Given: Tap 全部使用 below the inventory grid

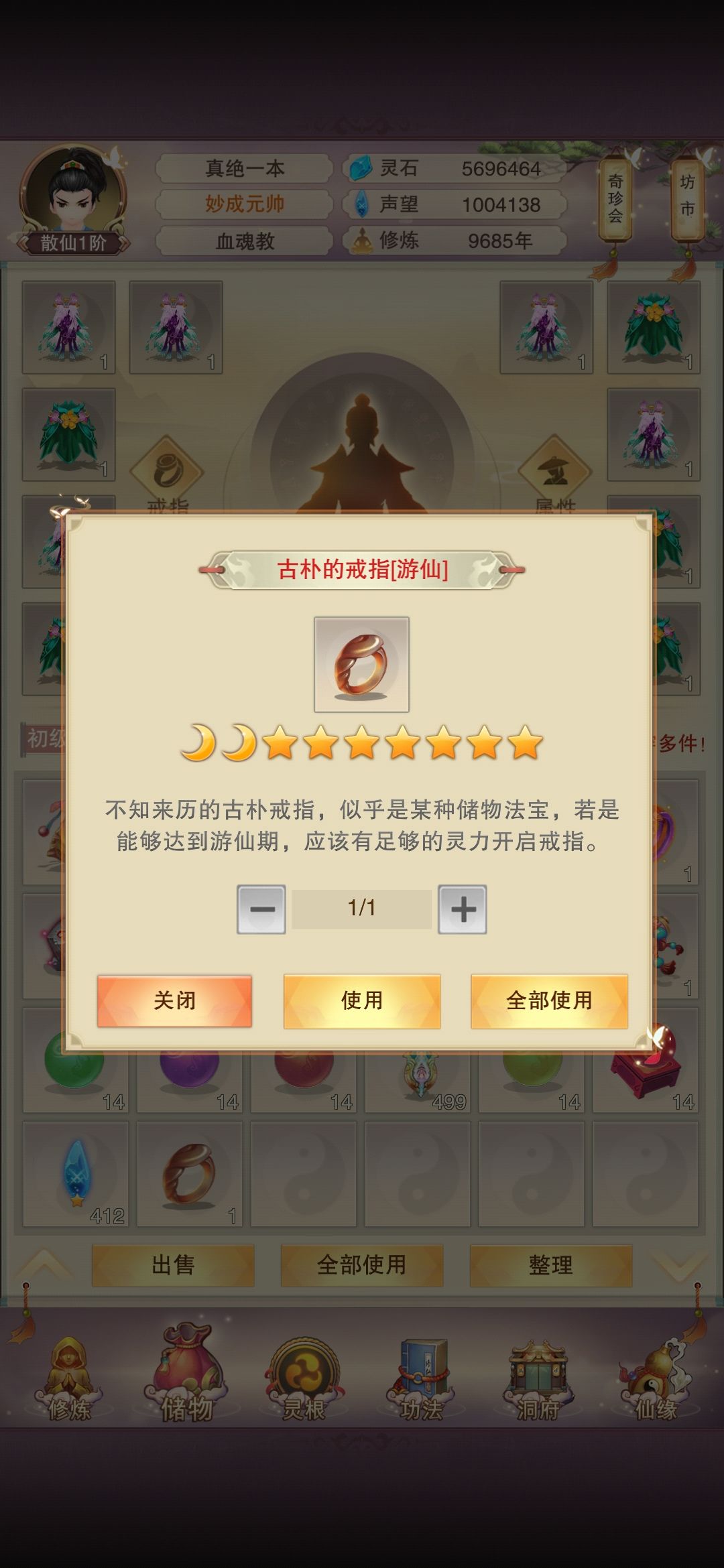Looking at the screenshot, I should click(x=361, y=1265).
